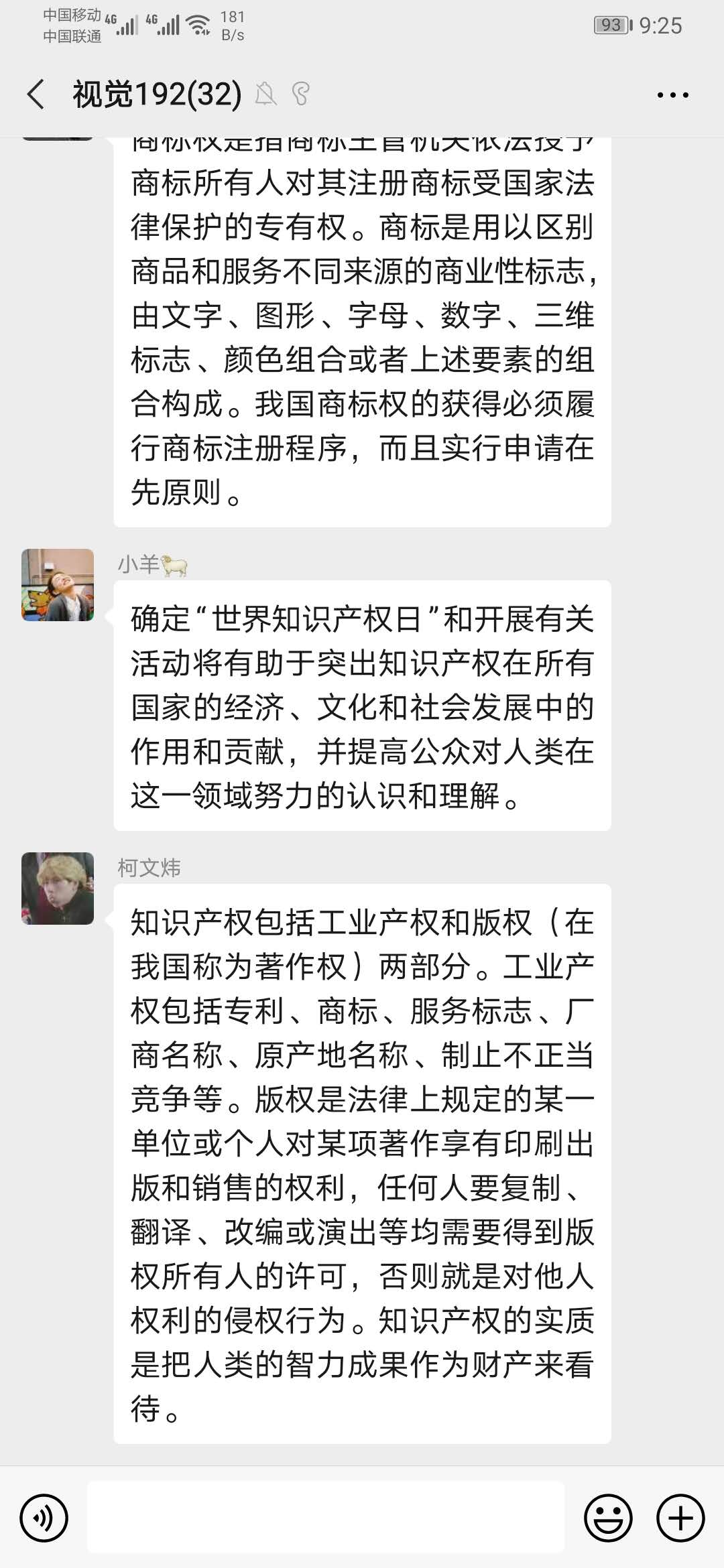
Task: Tap the message text field
Action: pos(326,1518)
